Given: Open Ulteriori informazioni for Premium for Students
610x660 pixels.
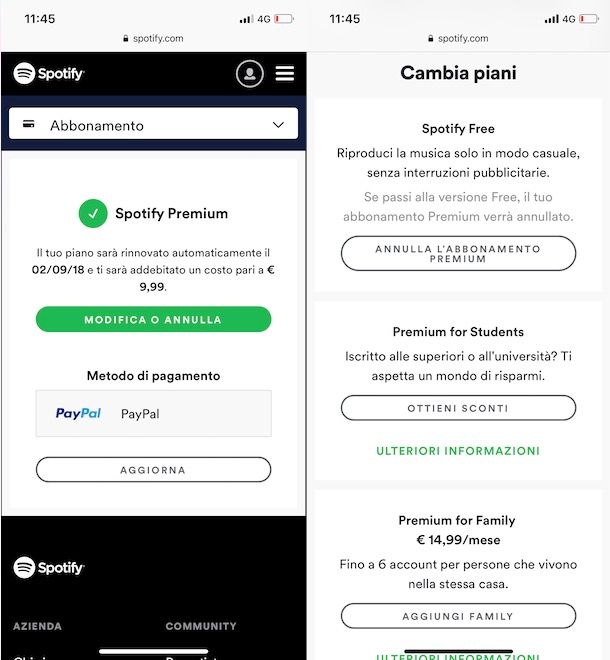Looking at the screenshot, I should click(x=458, y=451).
